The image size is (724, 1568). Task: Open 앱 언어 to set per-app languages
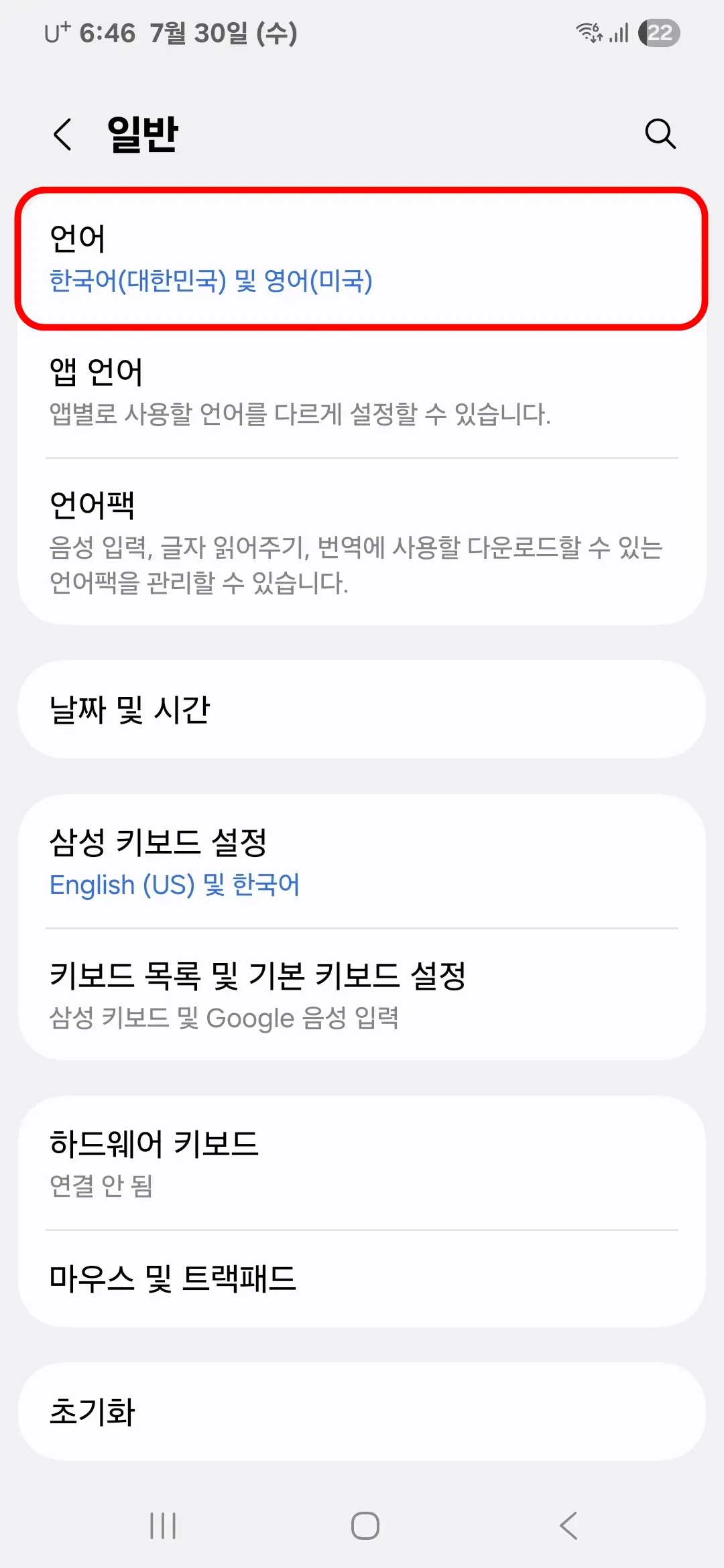362,392
